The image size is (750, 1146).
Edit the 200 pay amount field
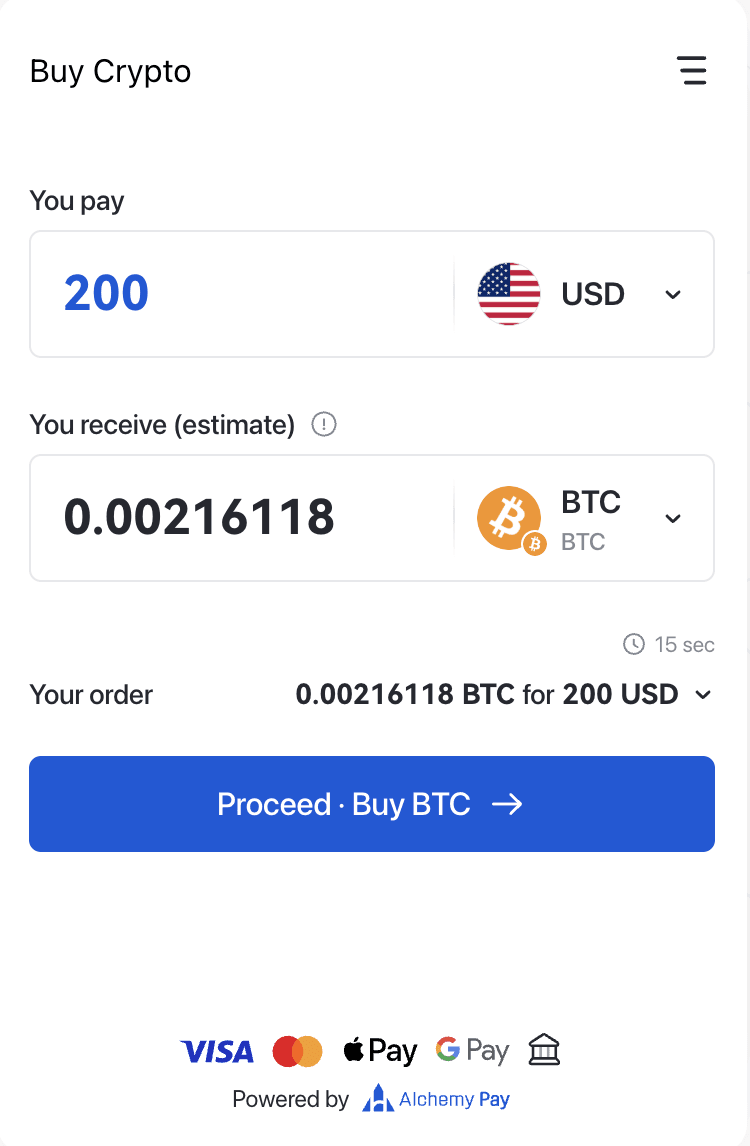coord(240,294)
